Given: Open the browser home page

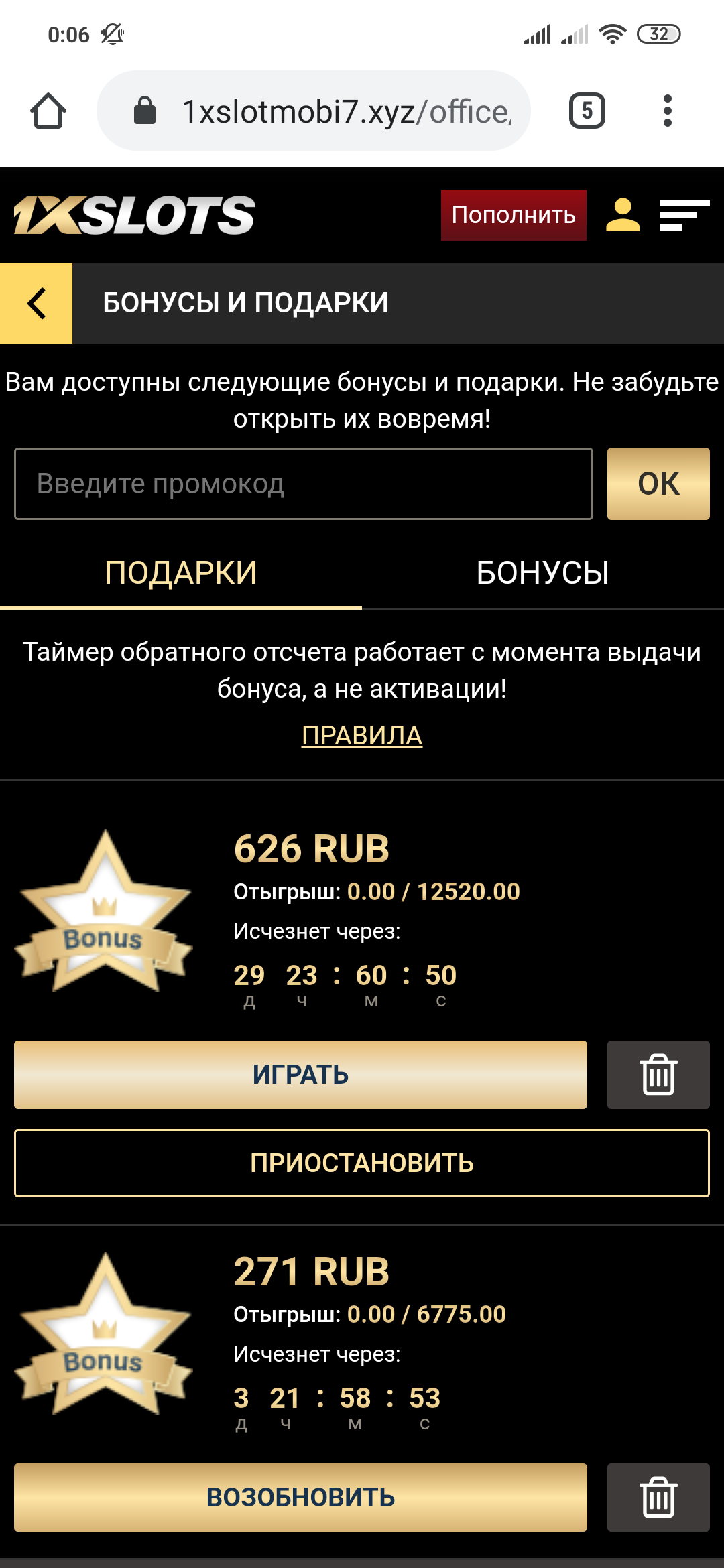Looking at the screenshot, I should tap(48, 111).
